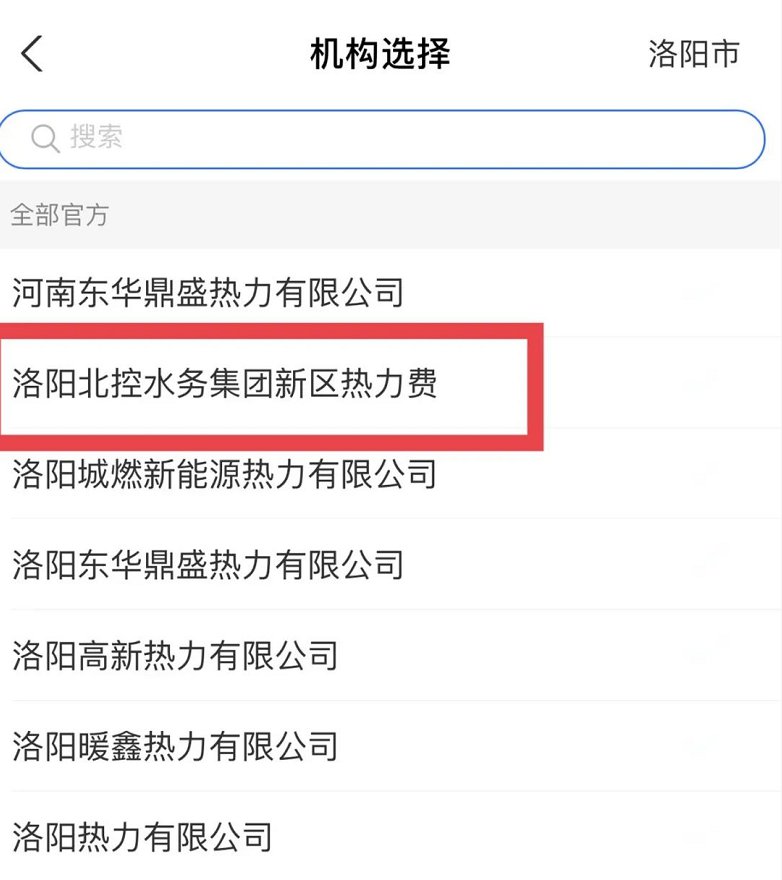Choose 洛阳北控水务集团新区热力费
This screenshot has width=782, height=880.
226,383
